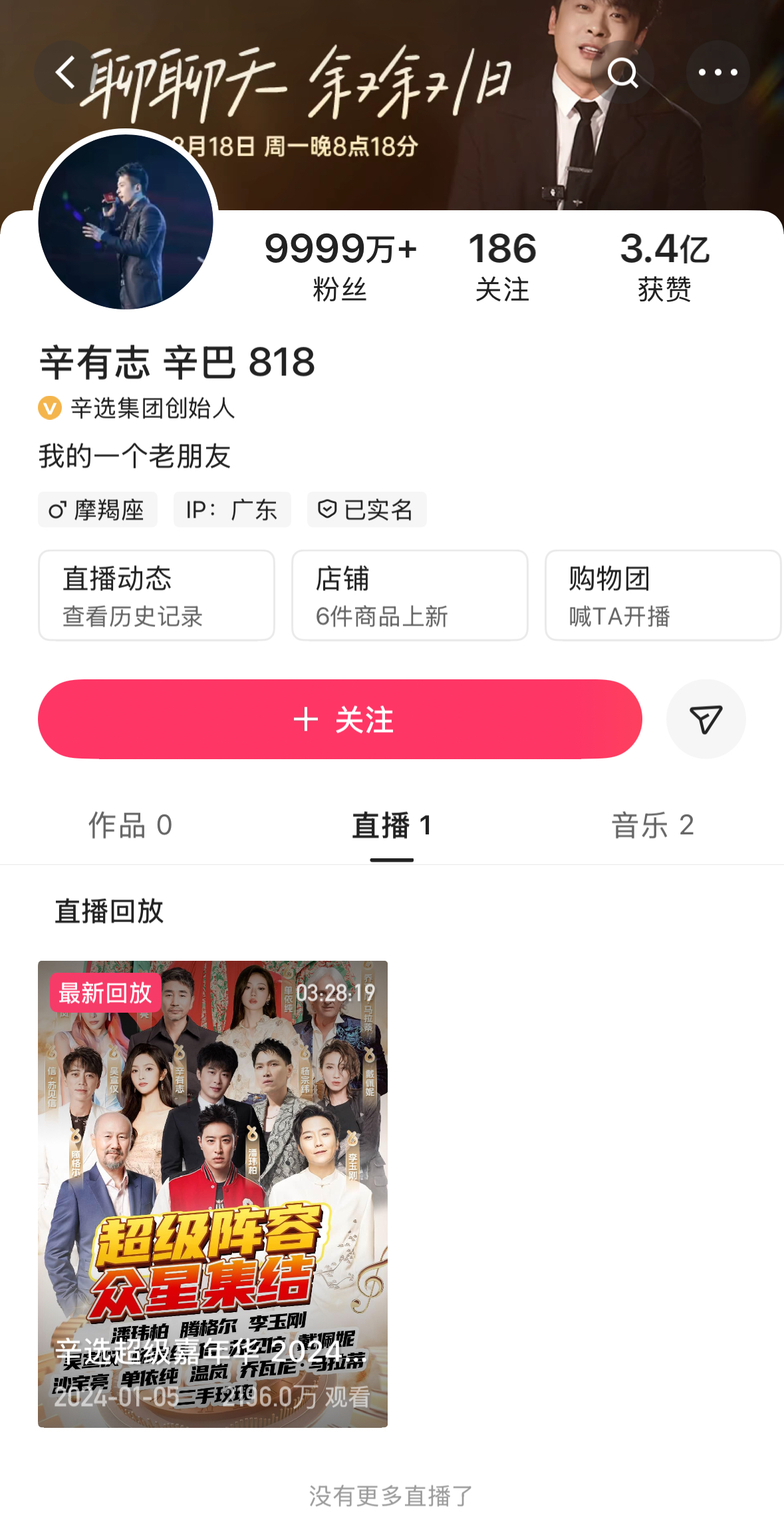Select the 直播 tab
The image size is (784, 1527).
pos(392,826)
